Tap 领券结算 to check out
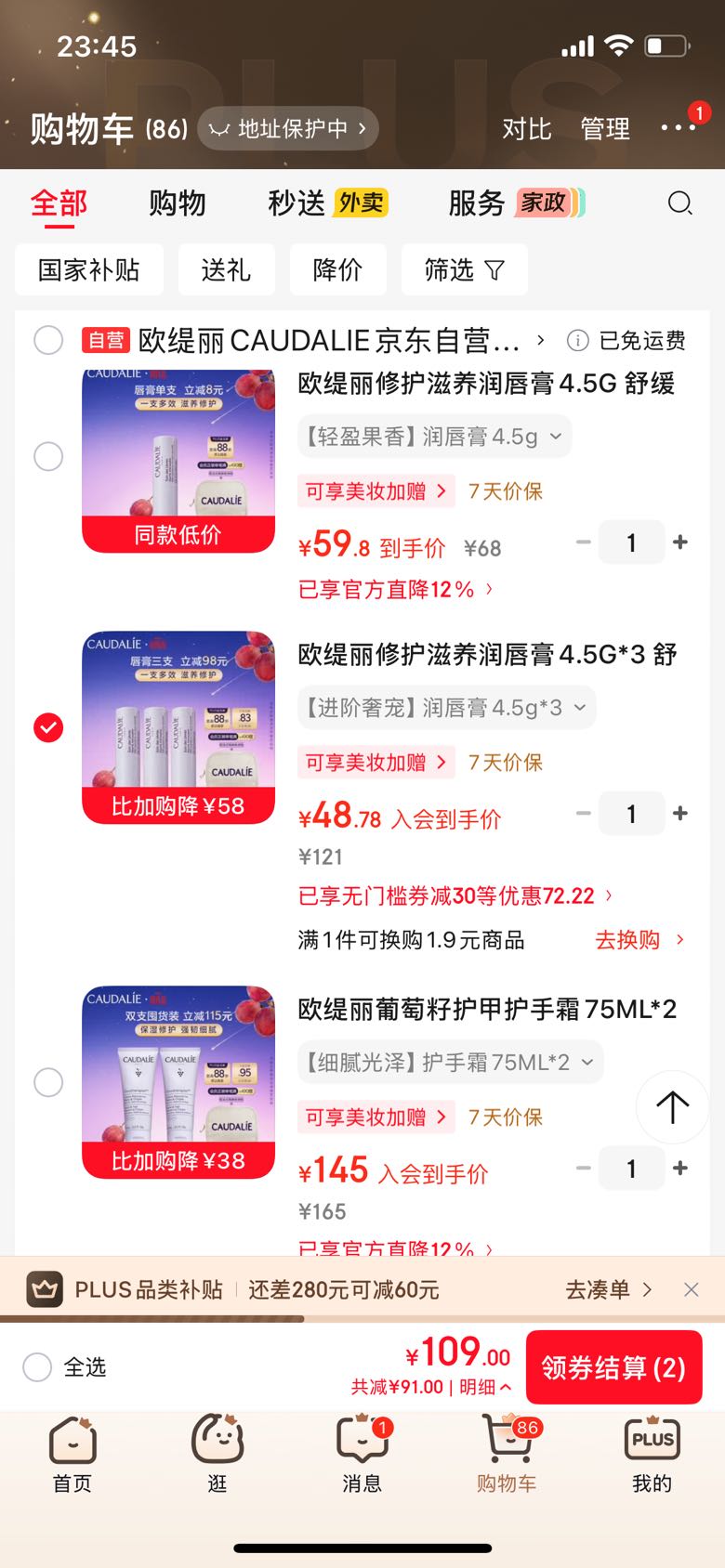The image size is (725, 1568). click(614, 1367)
